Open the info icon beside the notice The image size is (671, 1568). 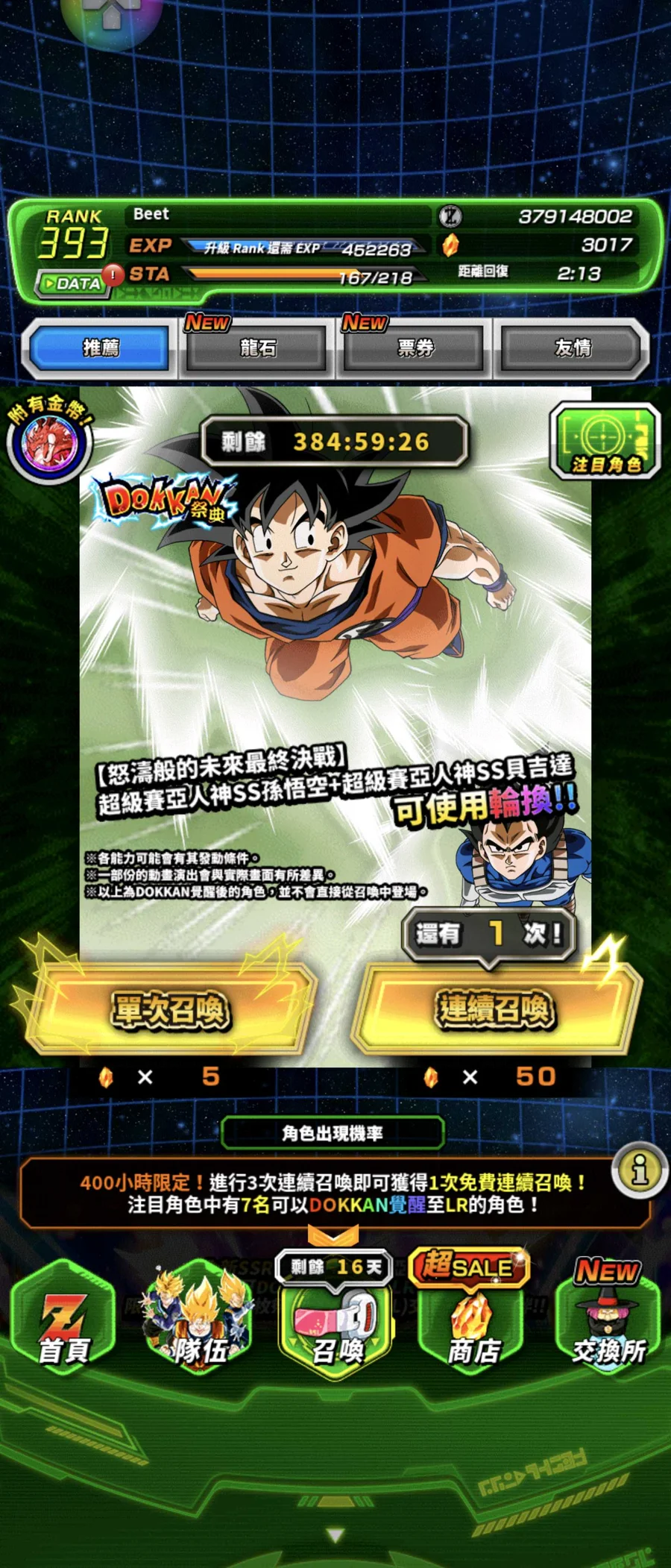[x=640, y=1170]
